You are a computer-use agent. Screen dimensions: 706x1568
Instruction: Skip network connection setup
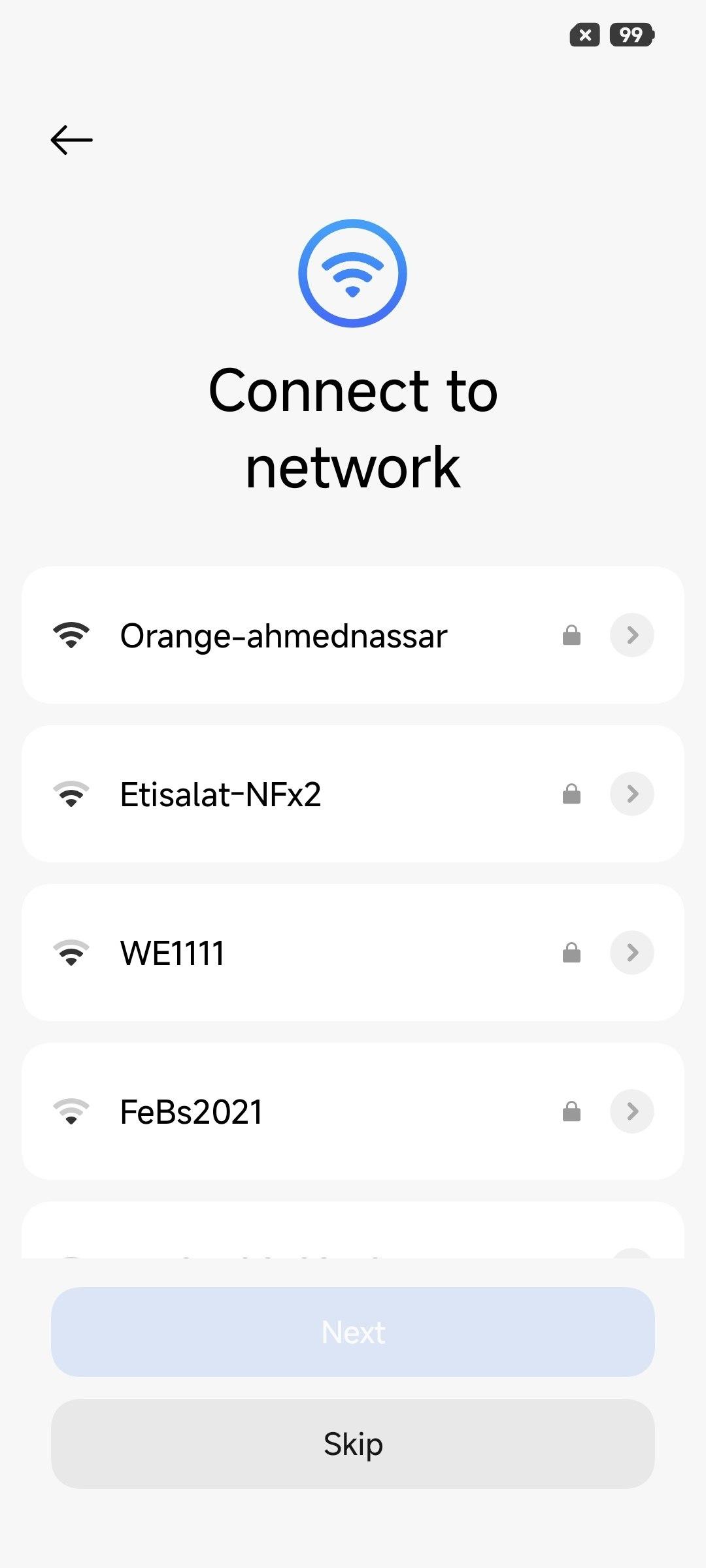tap(353, 1443)
